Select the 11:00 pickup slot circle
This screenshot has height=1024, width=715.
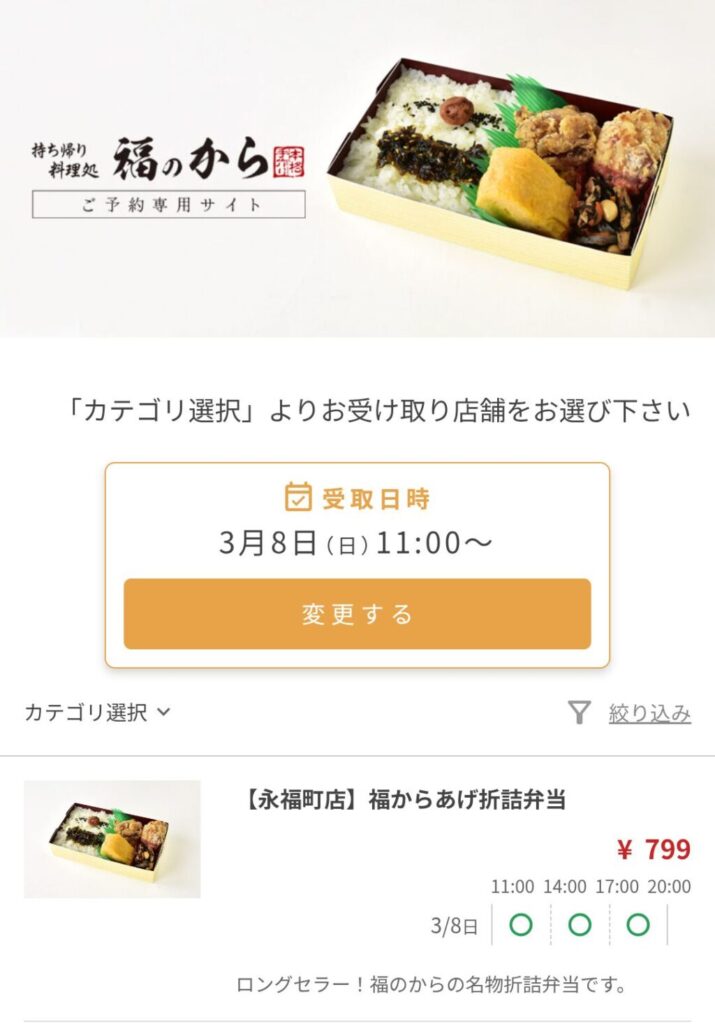(x=521, y=925)
